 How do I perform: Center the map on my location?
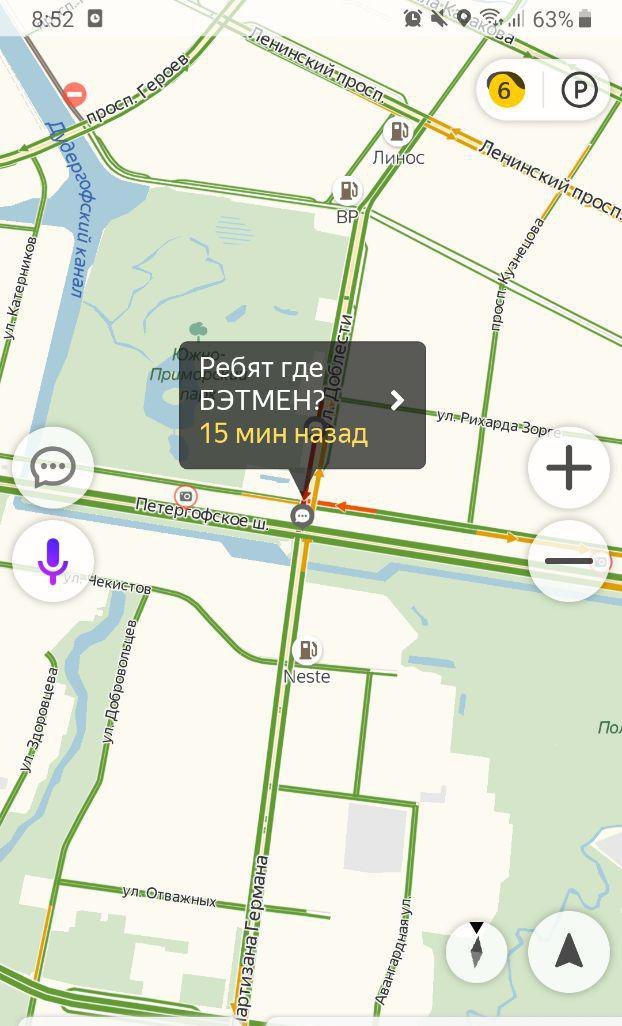[x=568, y=951]
